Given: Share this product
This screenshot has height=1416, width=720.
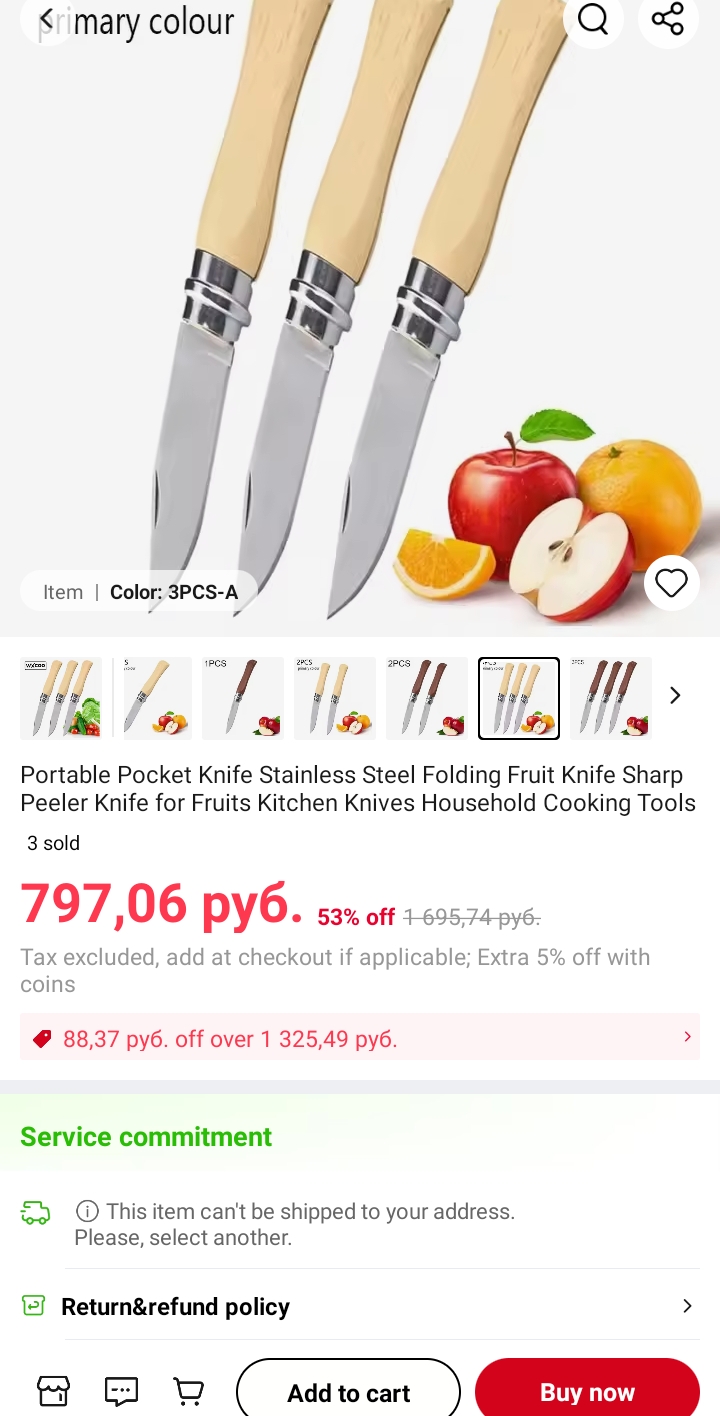Looking at the screenshot, I should [x=667, y=19].
